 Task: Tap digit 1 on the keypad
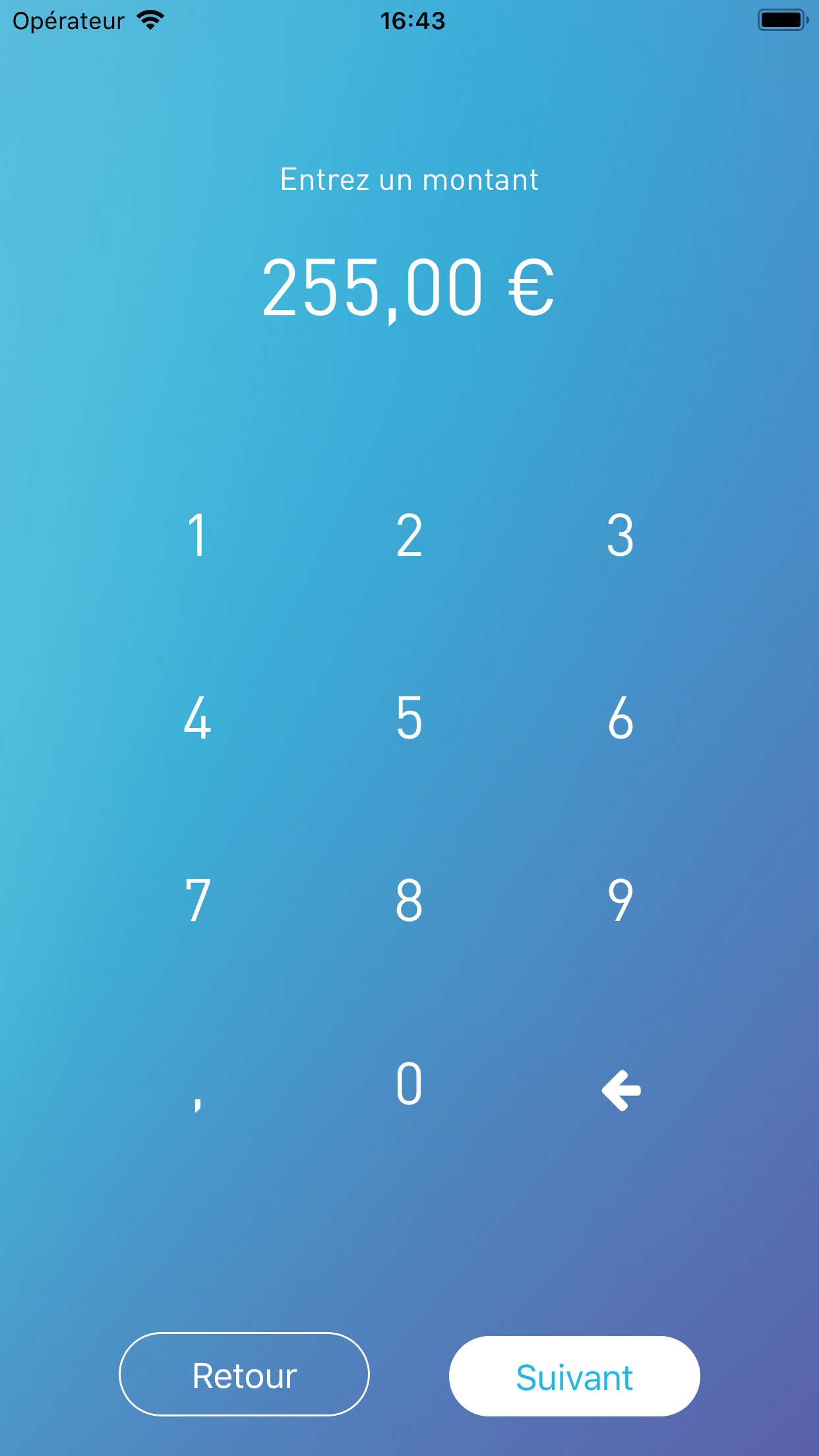(x=198, y=535)
